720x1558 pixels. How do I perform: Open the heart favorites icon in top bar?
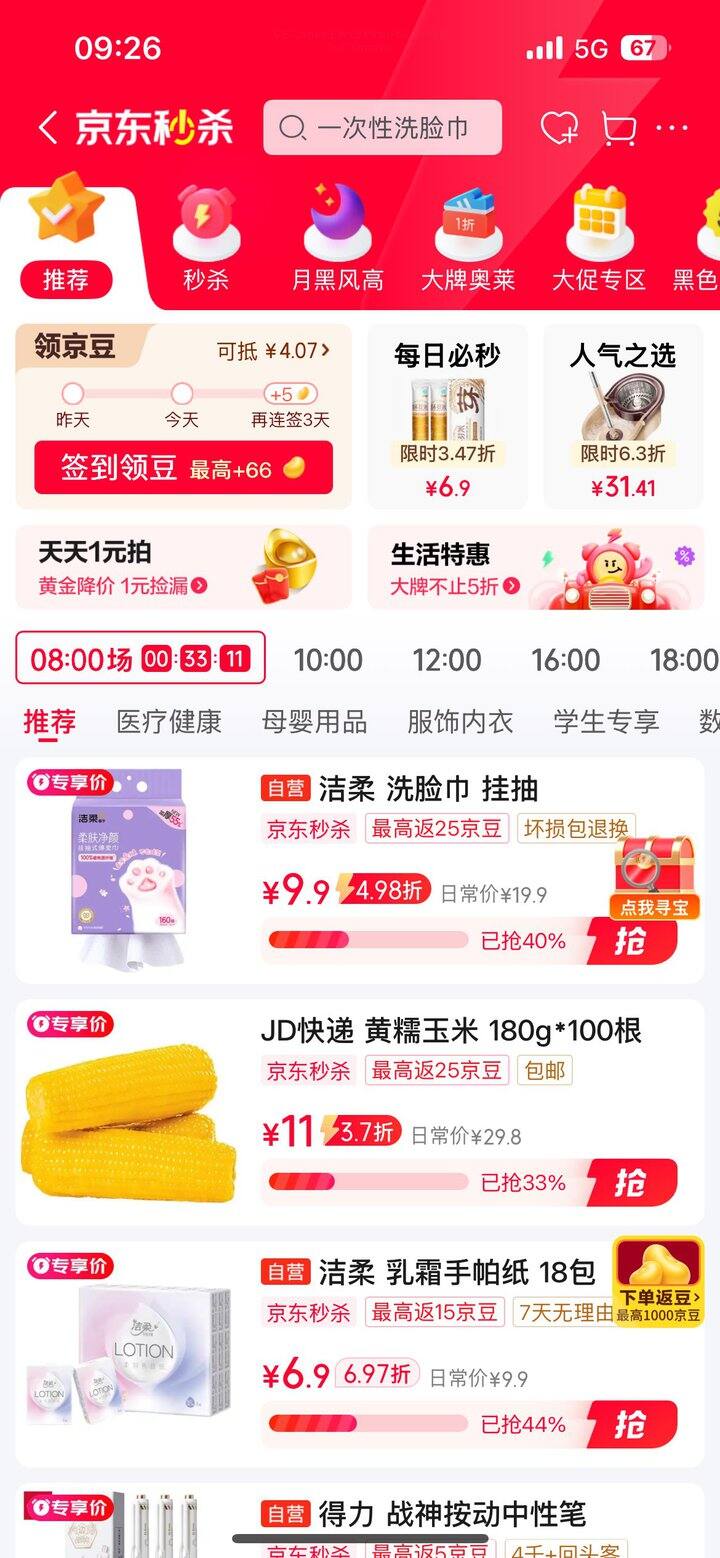[559, 128]
